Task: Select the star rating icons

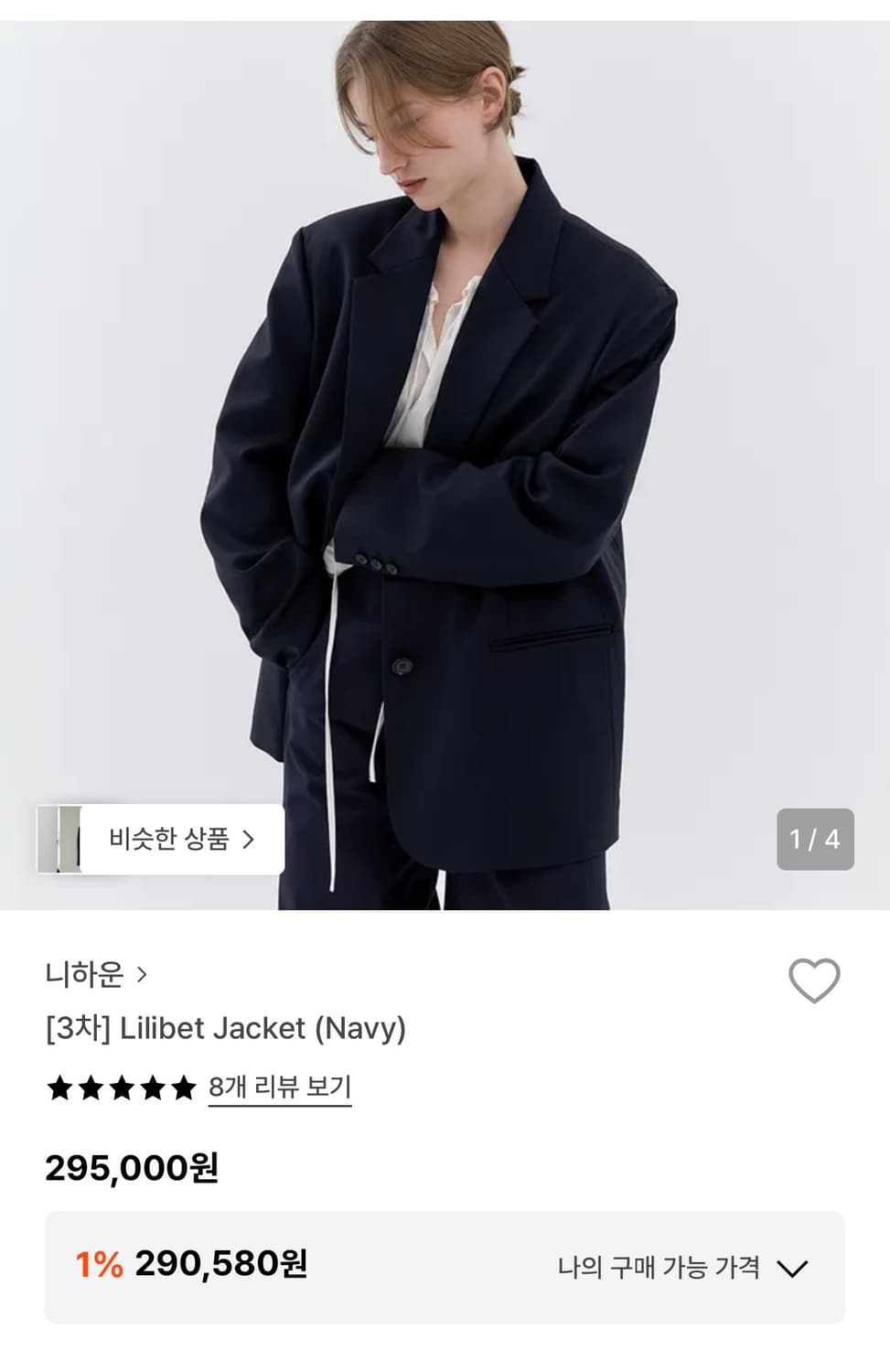Action: point(120,1086)
